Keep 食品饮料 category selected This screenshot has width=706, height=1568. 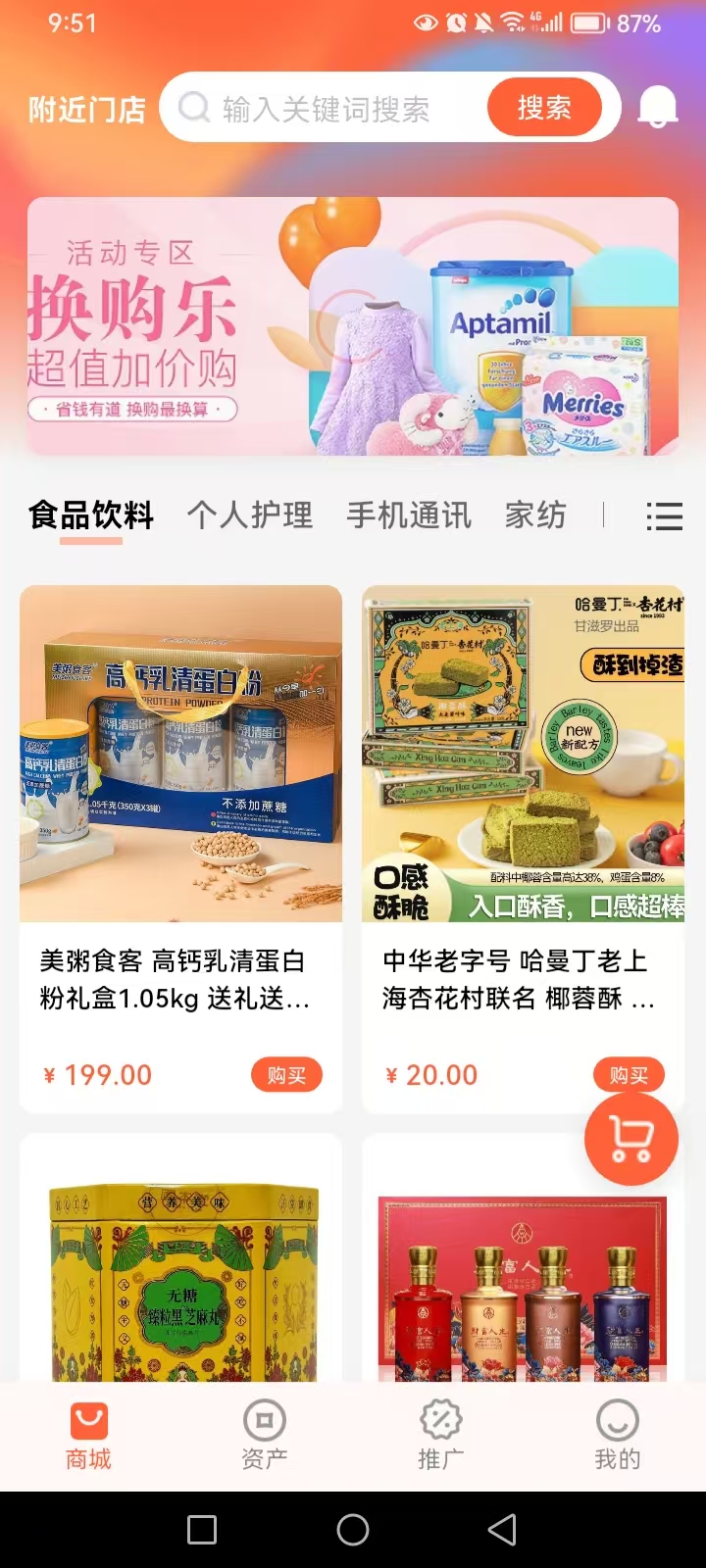click(x=90, y=515)
